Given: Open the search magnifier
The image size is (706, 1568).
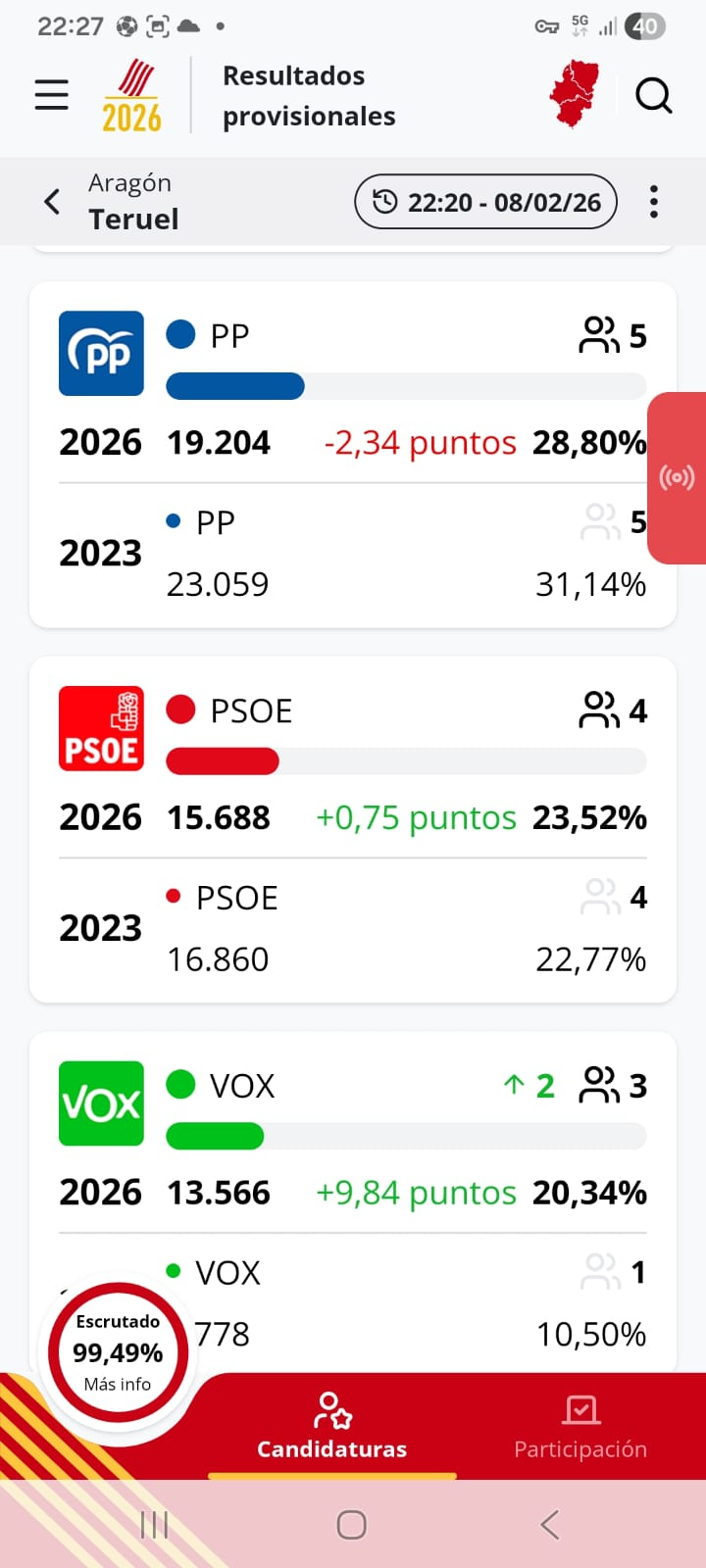Looking at the screenshot, I should [x=653, y=95].
